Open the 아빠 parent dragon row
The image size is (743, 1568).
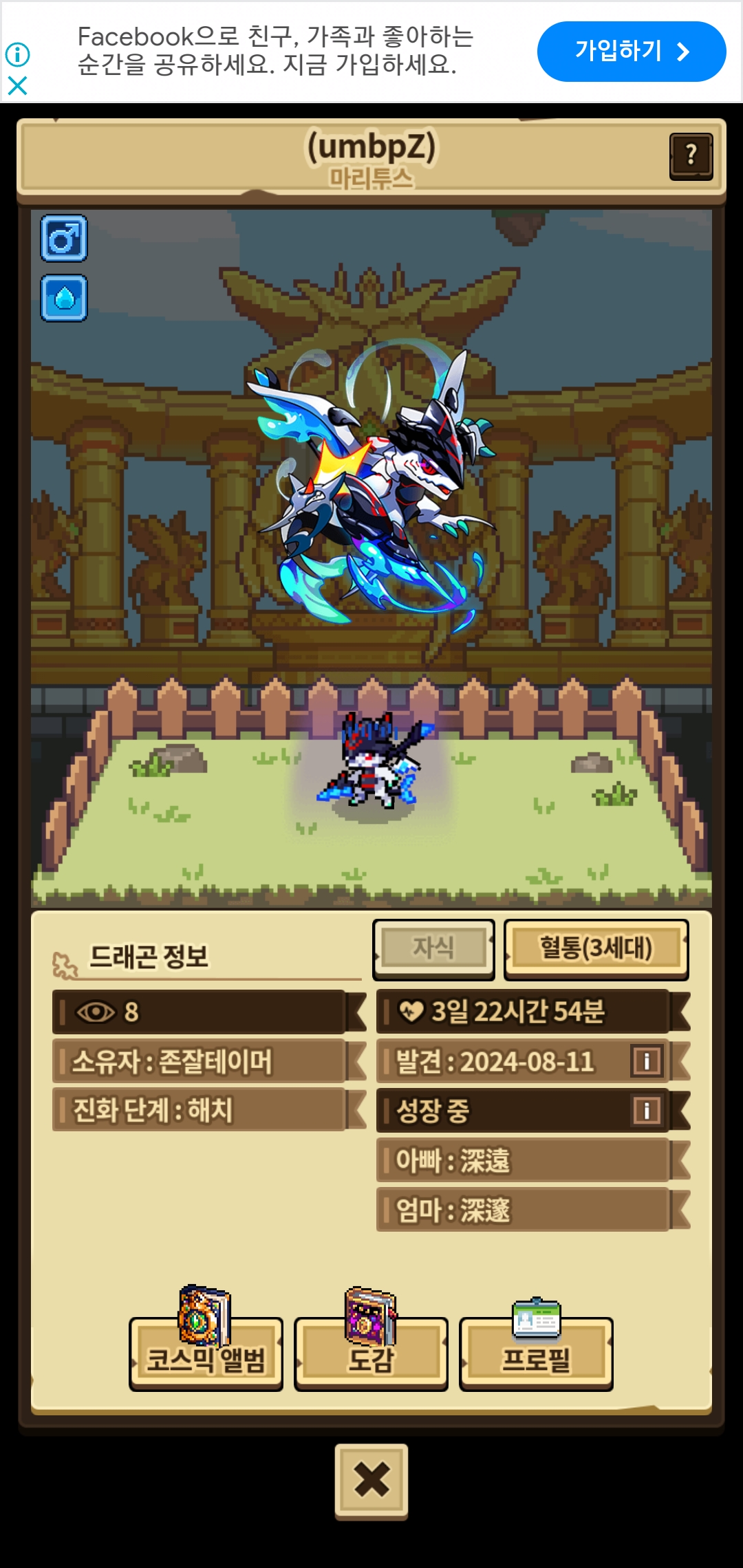532,1160
